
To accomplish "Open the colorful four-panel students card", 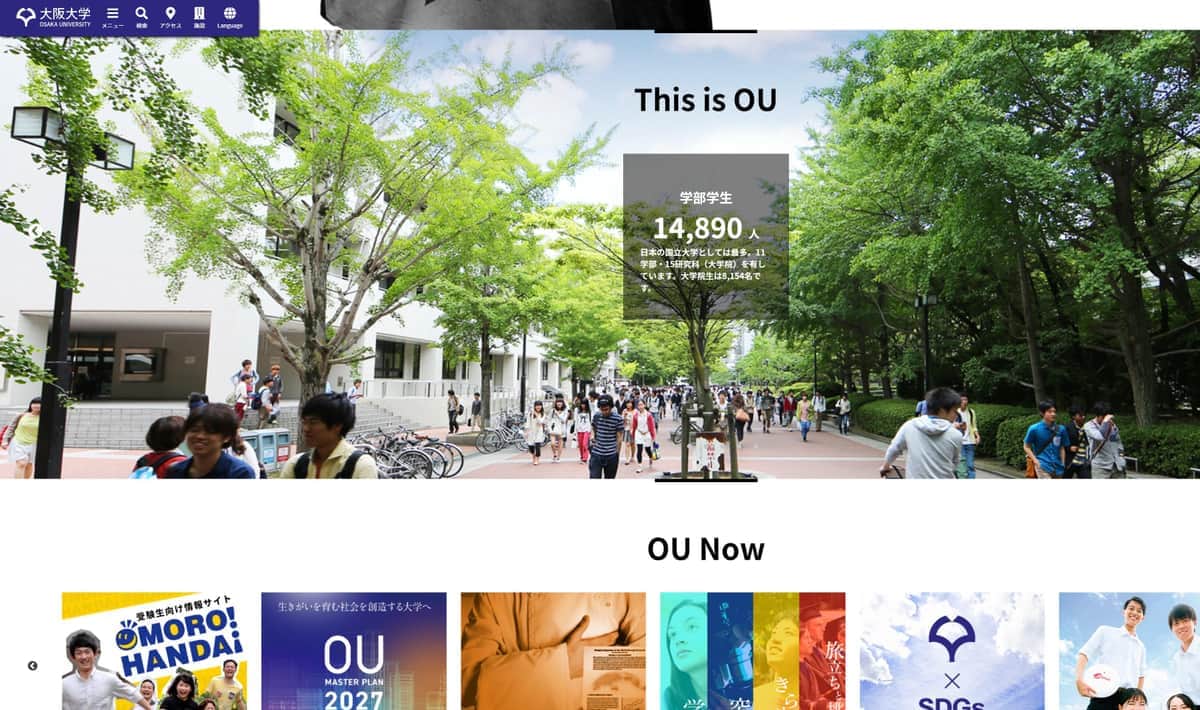I will (752, 650).
